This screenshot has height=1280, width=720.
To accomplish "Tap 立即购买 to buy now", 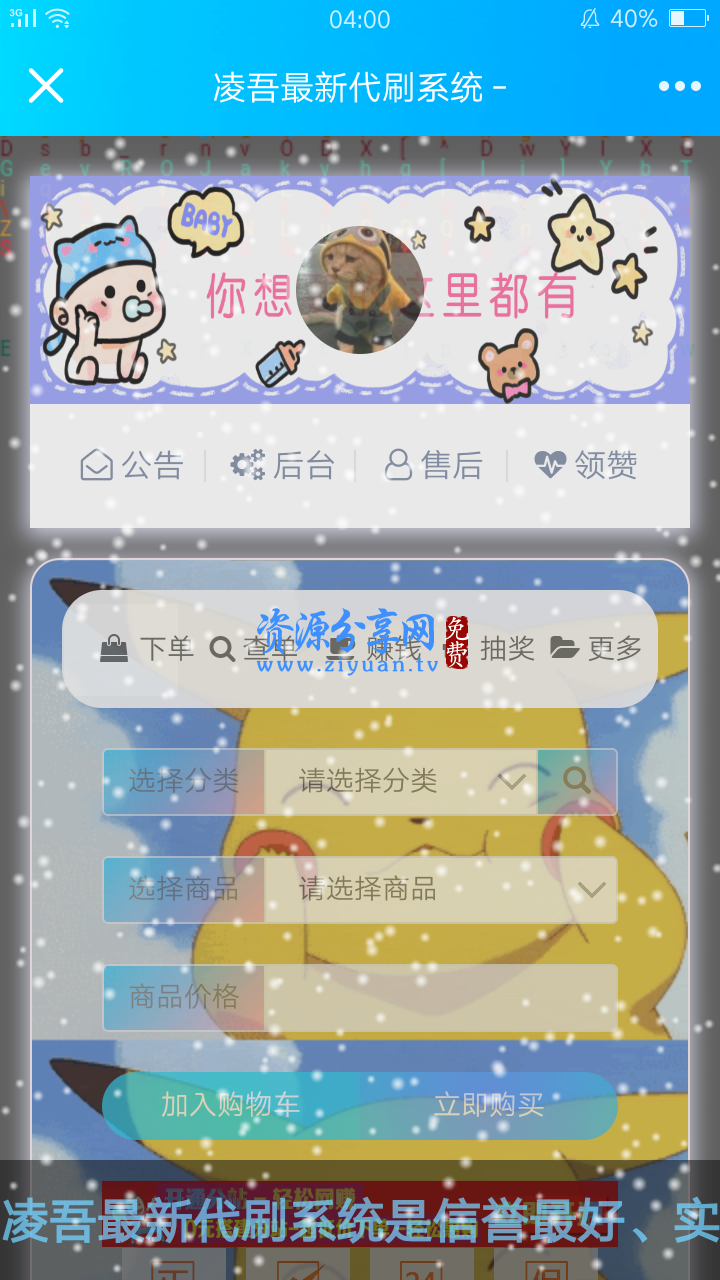I will [x=489, y=1105].
